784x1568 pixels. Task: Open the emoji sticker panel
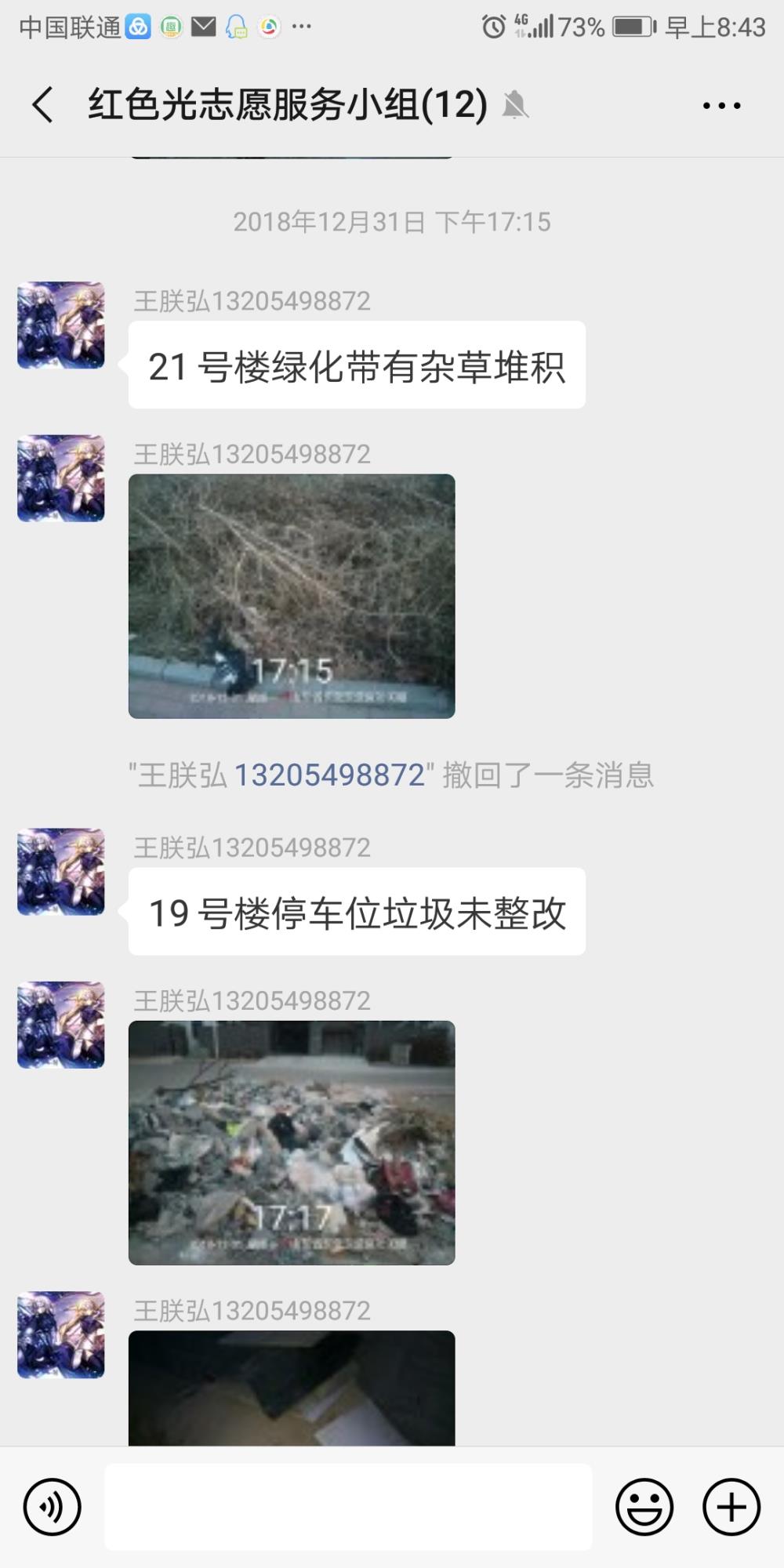coord(644,1507)
